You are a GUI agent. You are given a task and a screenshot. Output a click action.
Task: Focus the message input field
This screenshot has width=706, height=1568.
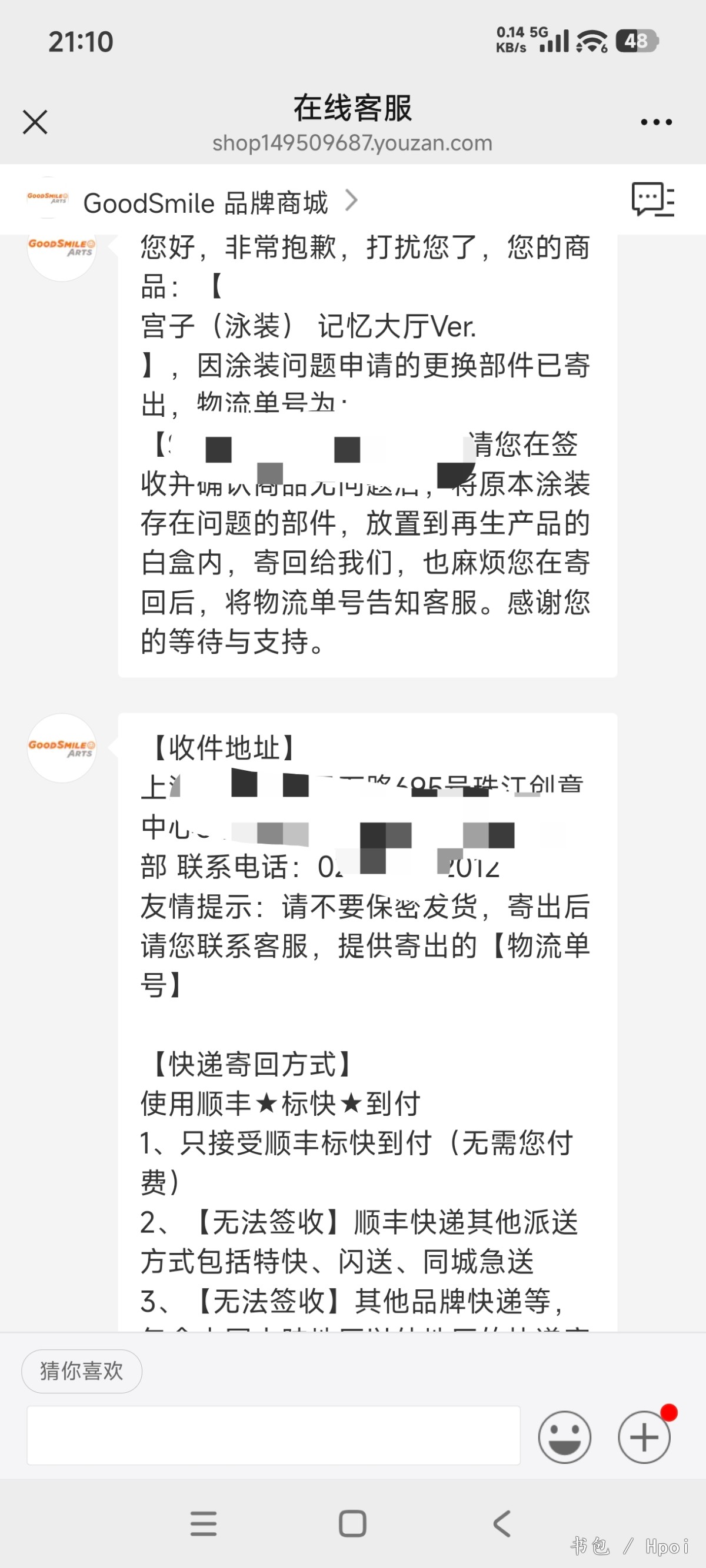[x=273, y=1435]
